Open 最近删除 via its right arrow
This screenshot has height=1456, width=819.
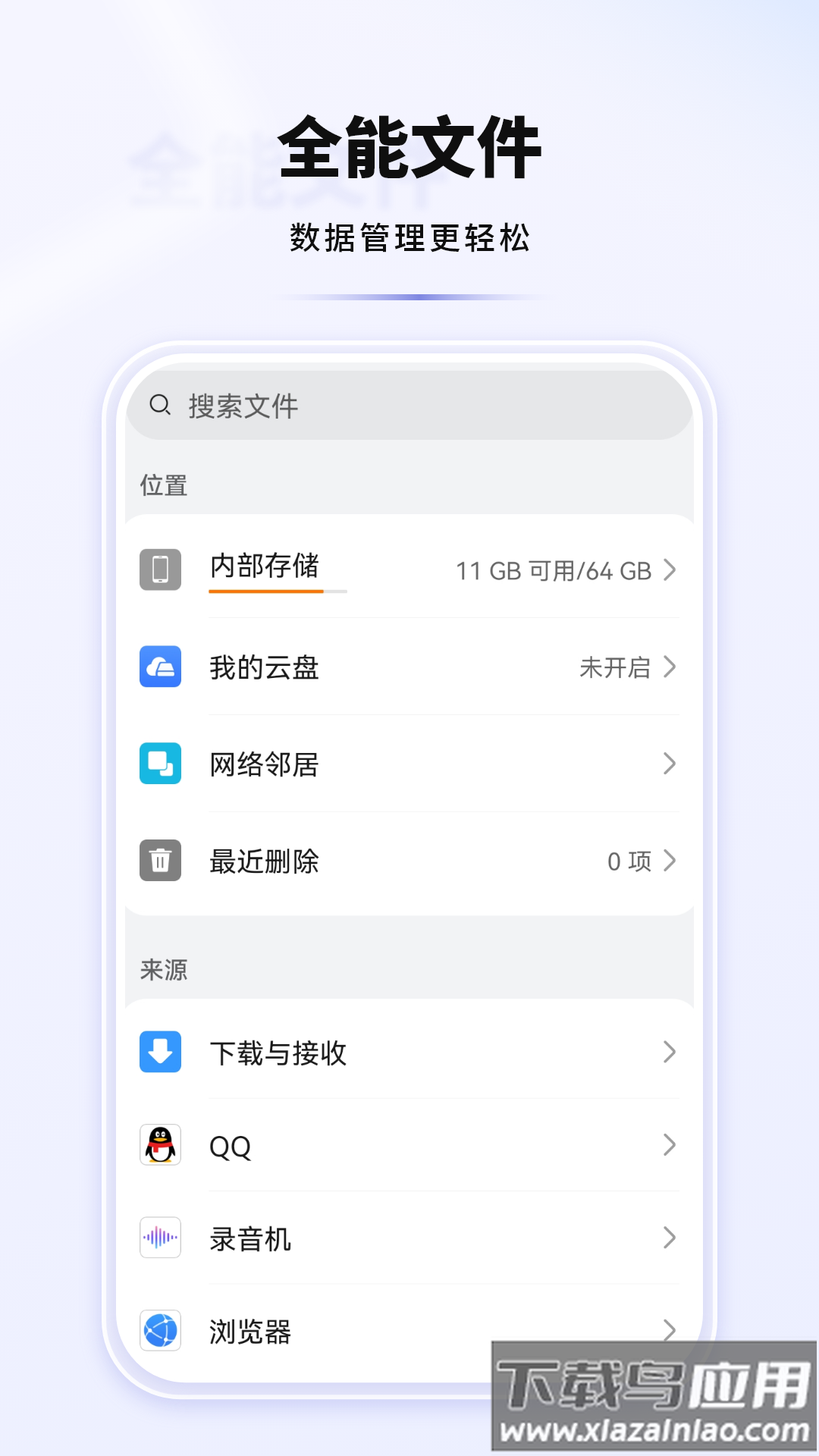point(670,861)
